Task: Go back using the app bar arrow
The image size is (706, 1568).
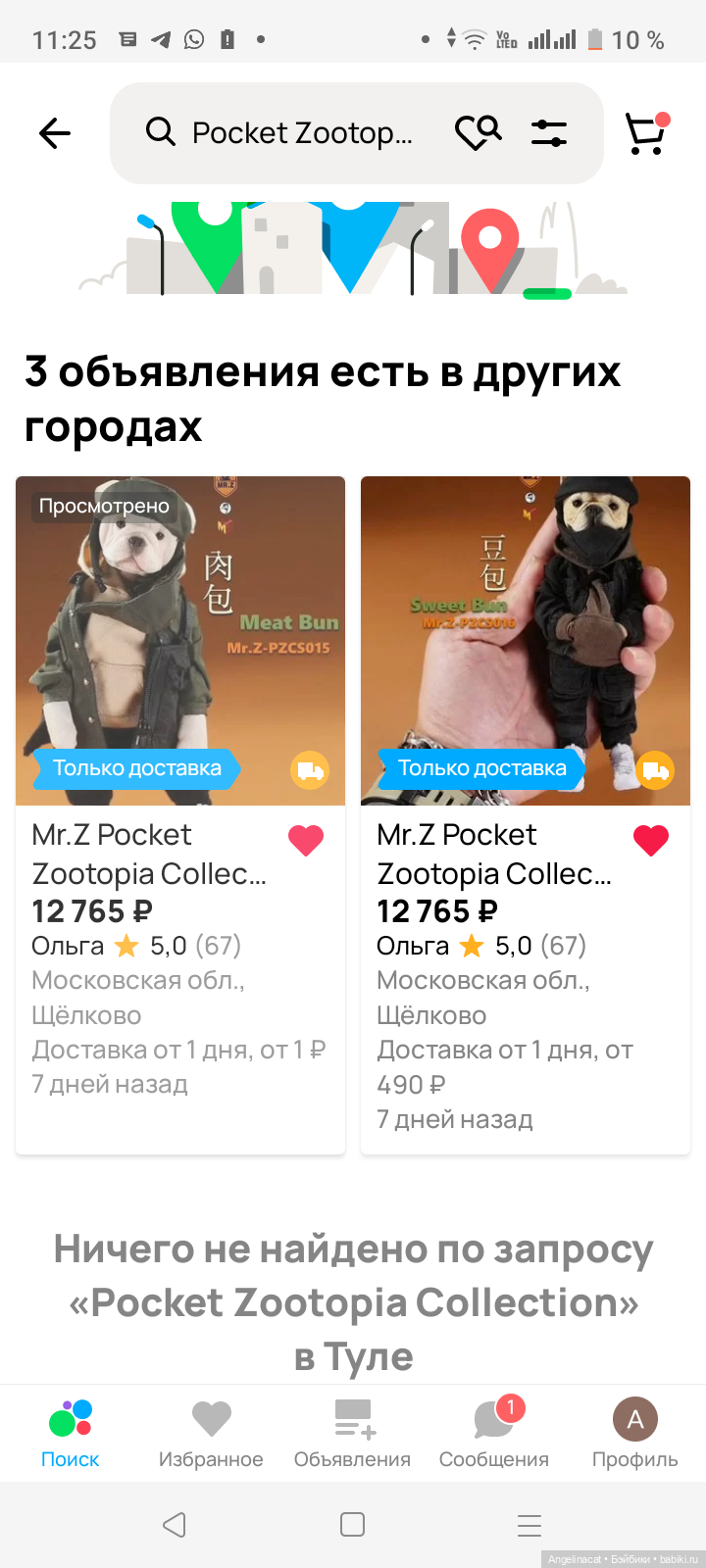Action: click(x=55, y=133)
